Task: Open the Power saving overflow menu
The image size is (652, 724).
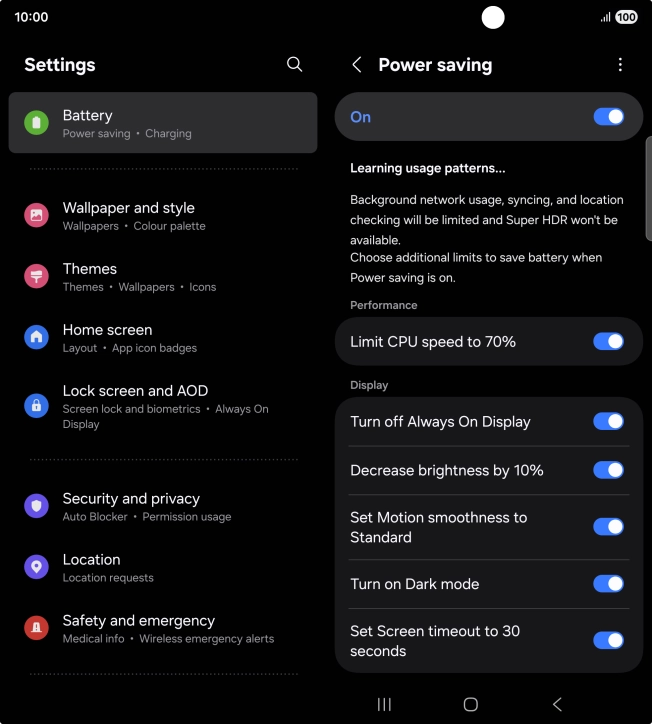Action: pos(620,65)
